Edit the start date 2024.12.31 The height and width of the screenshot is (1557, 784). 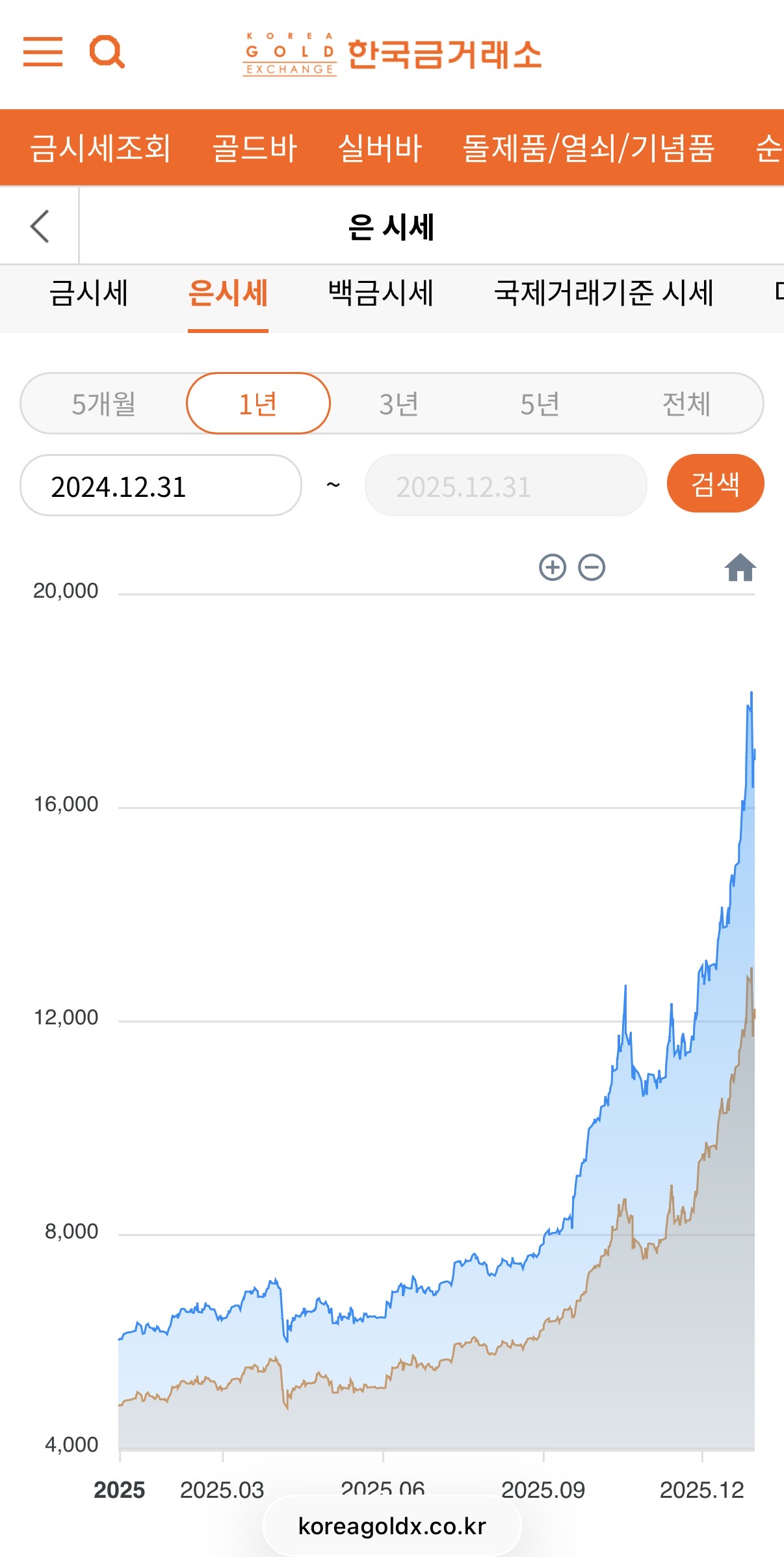click(x=161, y=486)
